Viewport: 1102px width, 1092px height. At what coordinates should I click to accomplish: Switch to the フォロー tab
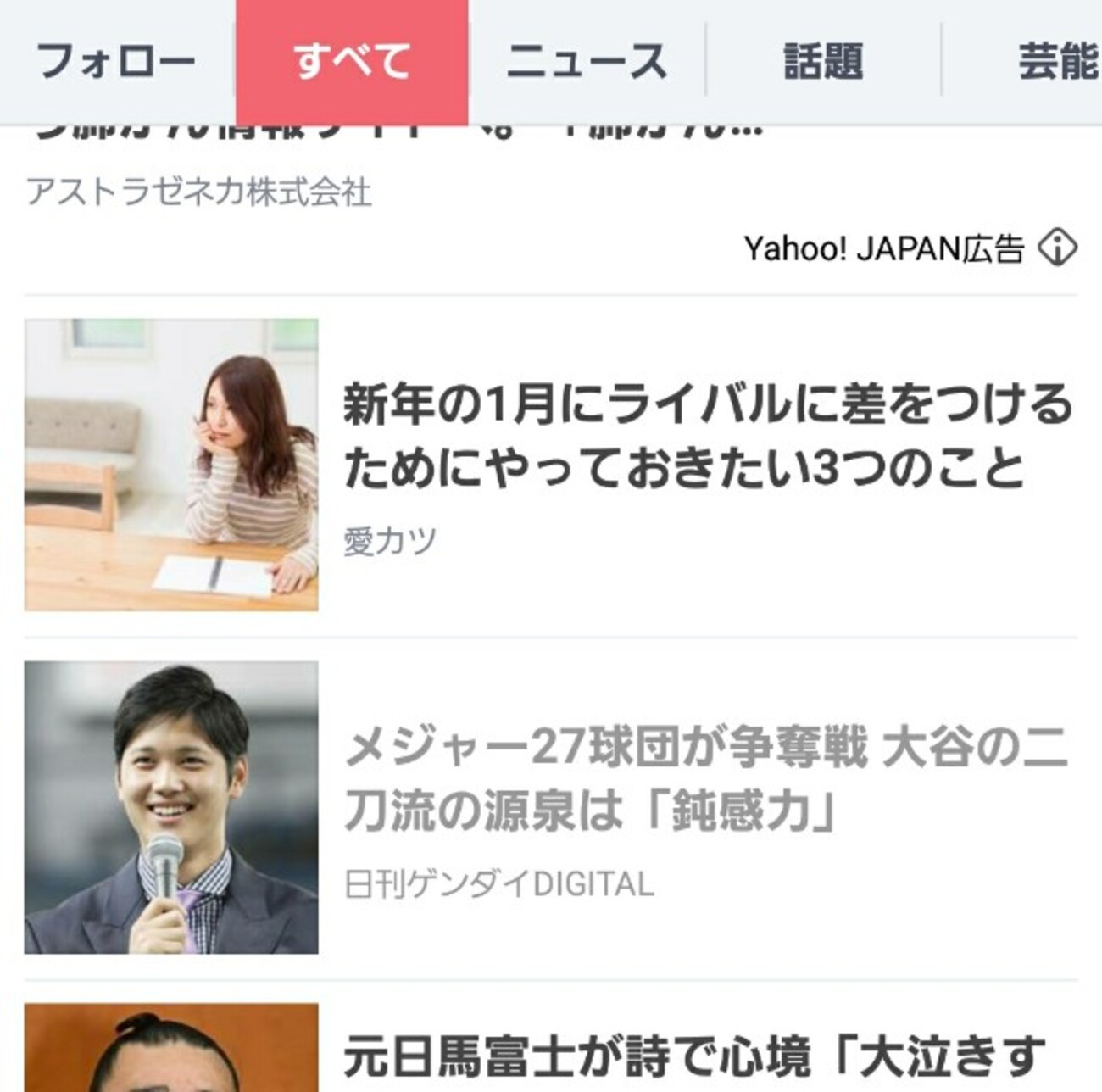click(116, 62)
